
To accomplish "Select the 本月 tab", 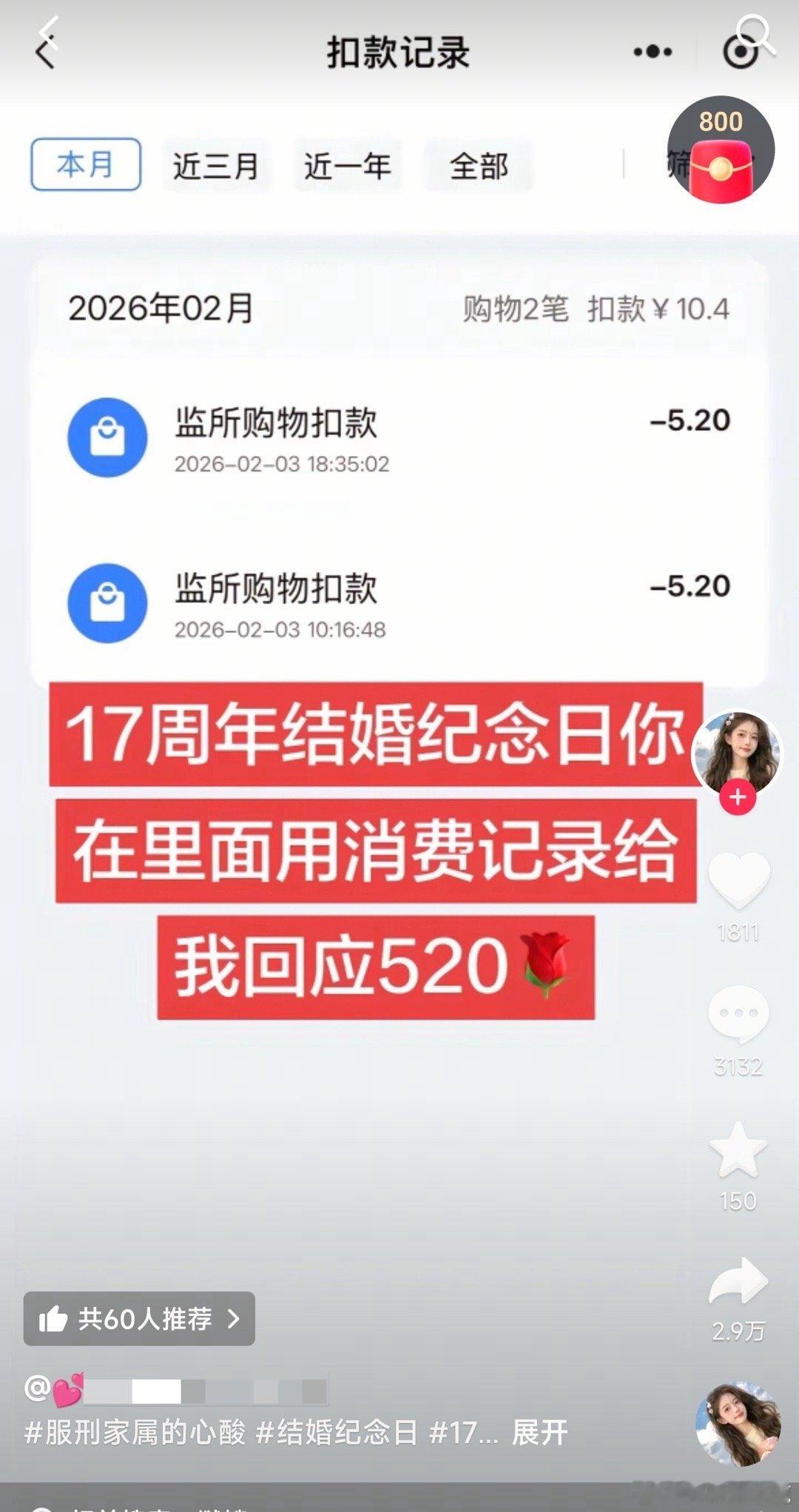I will coord(84,164).
